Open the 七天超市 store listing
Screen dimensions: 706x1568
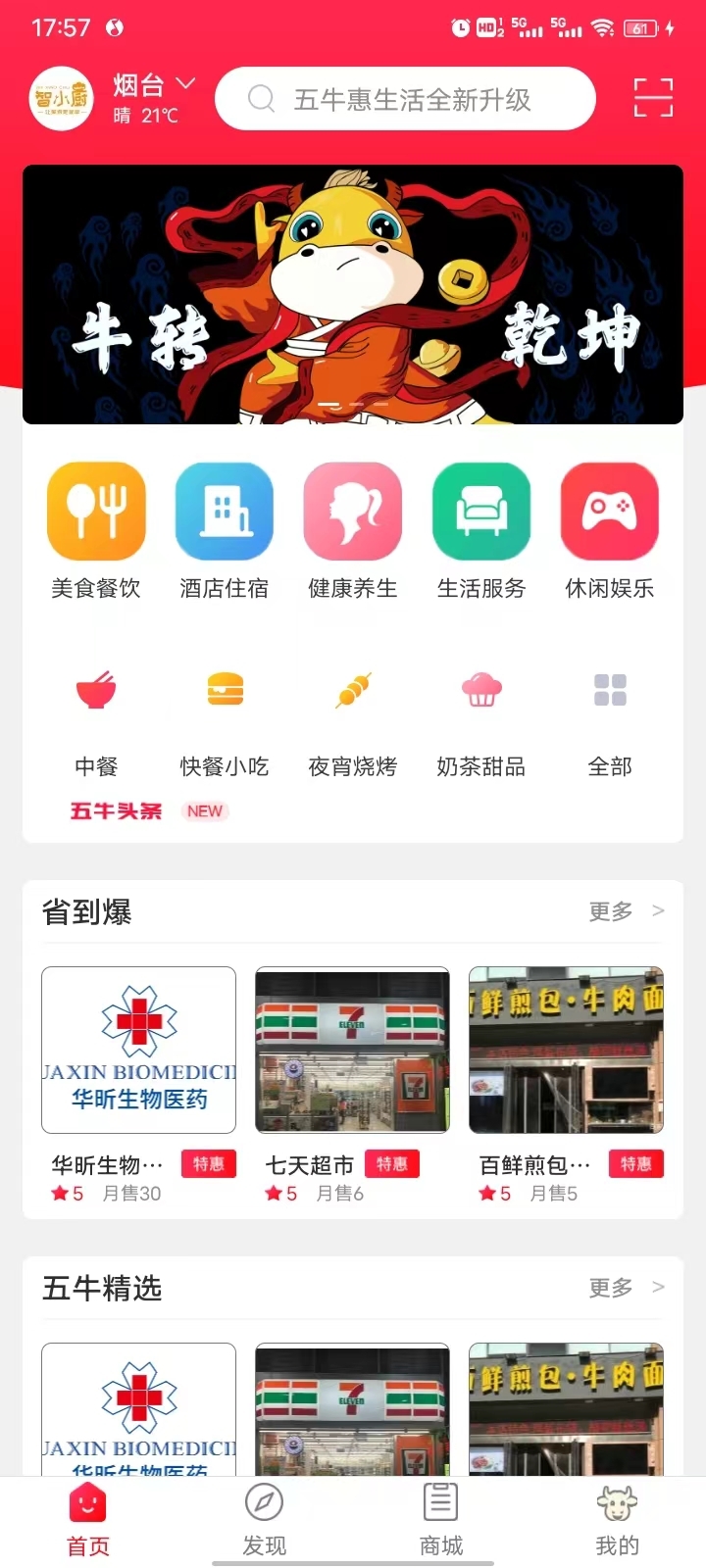click(x=352, y=1050)
